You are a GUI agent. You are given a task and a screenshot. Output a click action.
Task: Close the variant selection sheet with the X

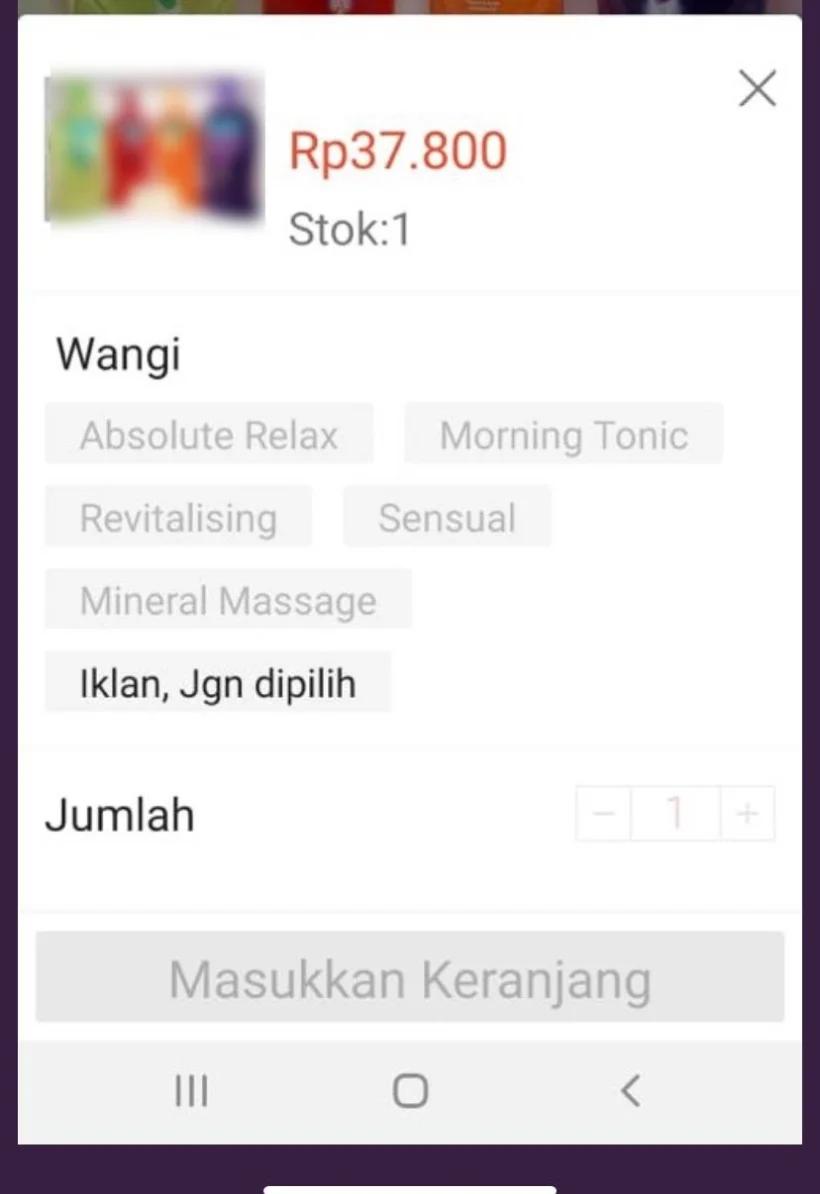757,88
